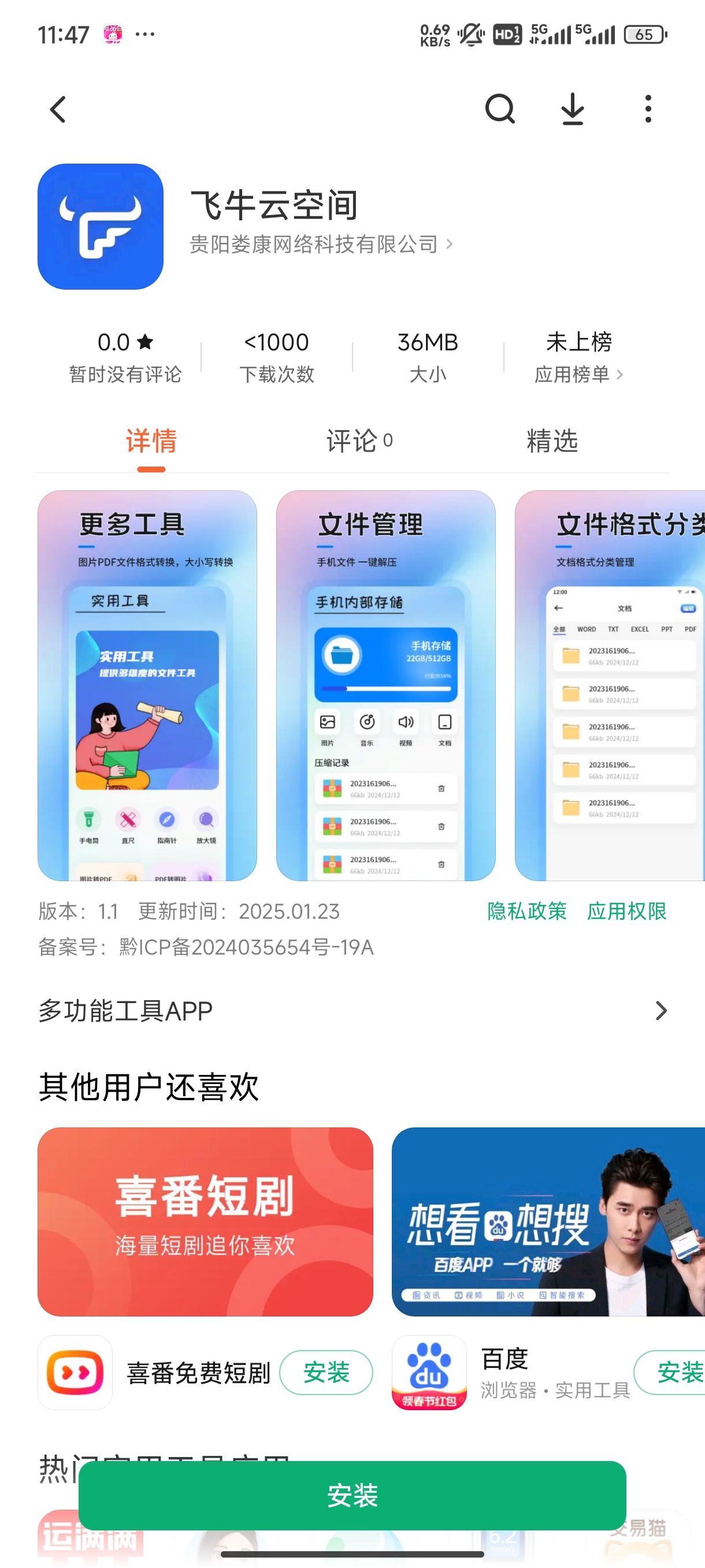
Task: Install 飞牛云空间 with the green button
Action: 352,1495
